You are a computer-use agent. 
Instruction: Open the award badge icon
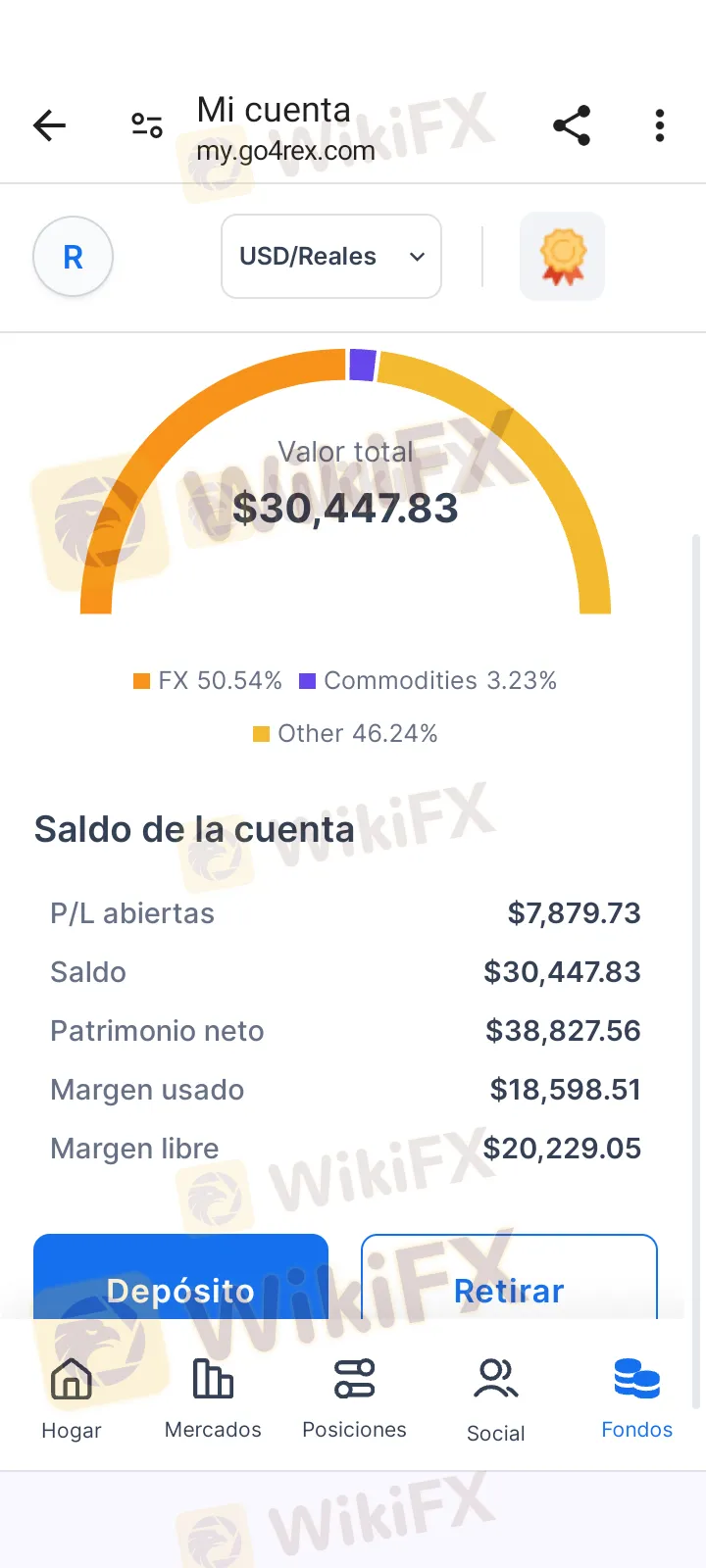562,257
